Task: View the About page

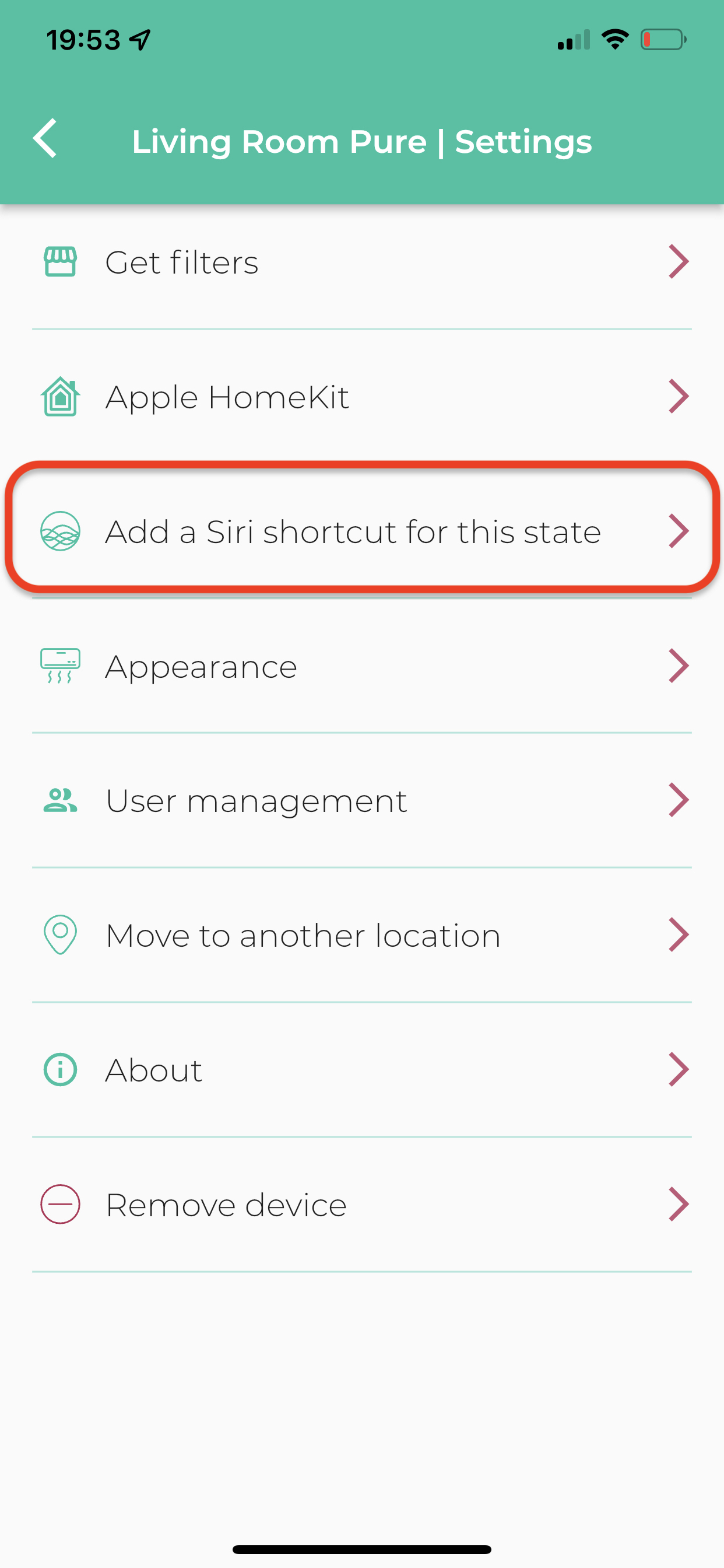Action: tap(362, 1069)
